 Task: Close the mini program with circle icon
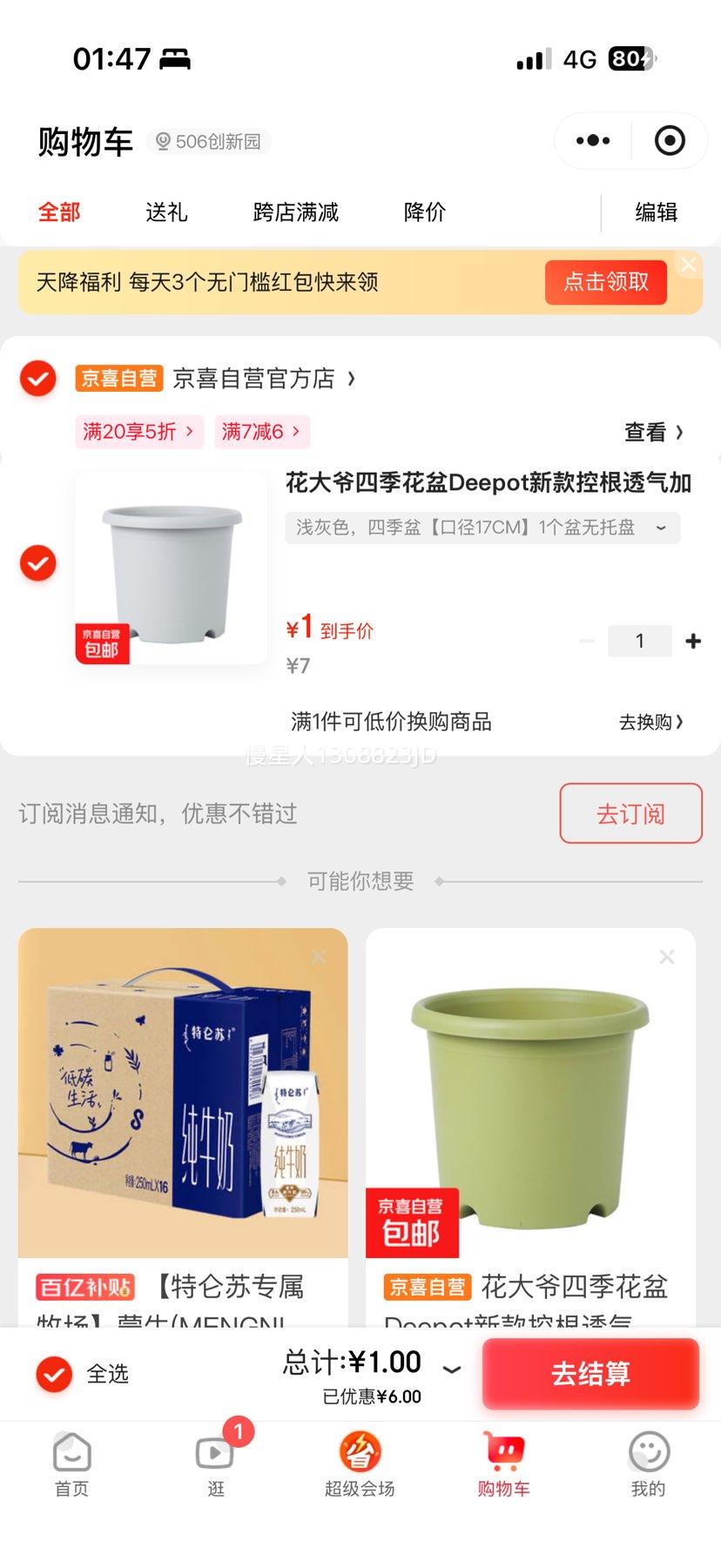(x=670, y=141)
